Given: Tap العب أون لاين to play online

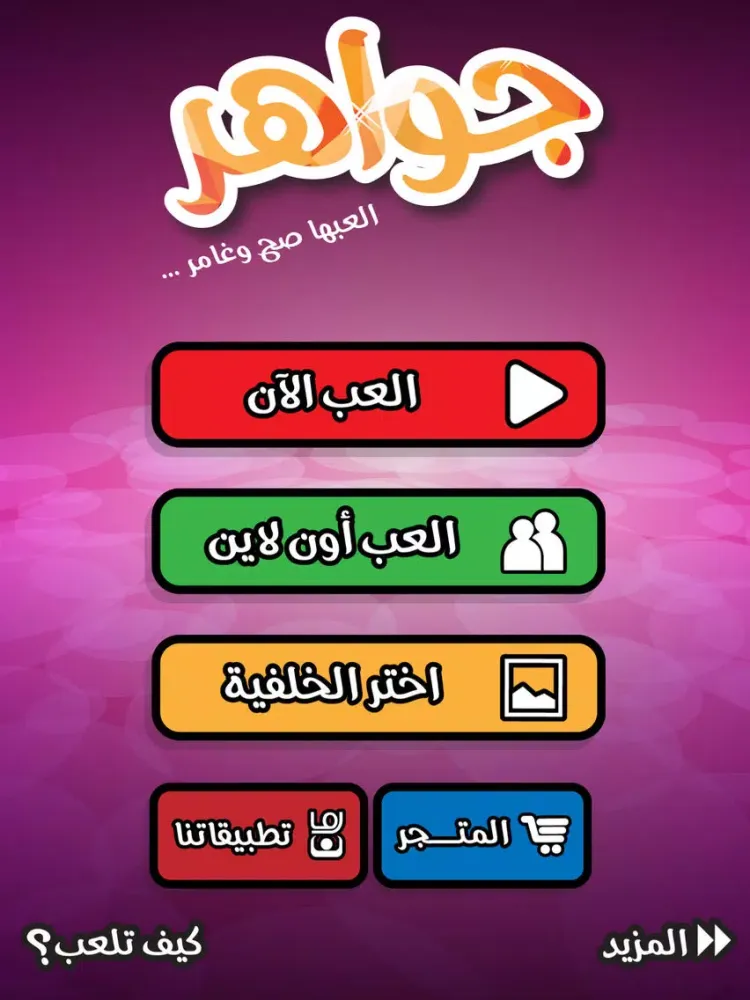Looking at the screenshot, I should [378, 541].
